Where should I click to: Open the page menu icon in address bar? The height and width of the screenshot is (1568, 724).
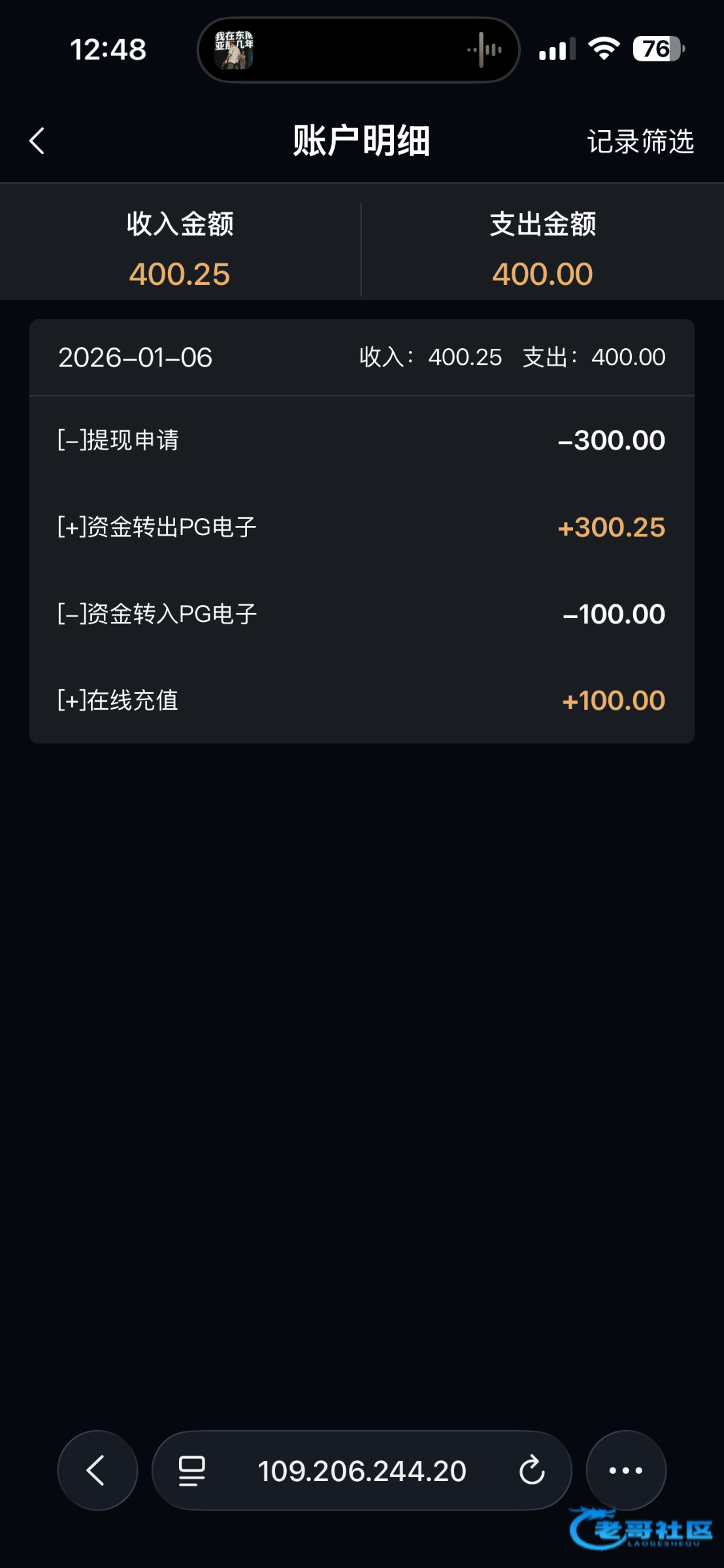pyautogui.click(x=192, y=1471)
